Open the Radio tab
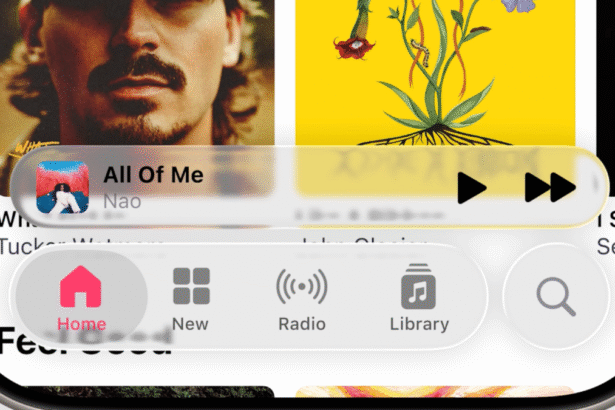Viewport: 615px width, 410px height. pos(302,299)
